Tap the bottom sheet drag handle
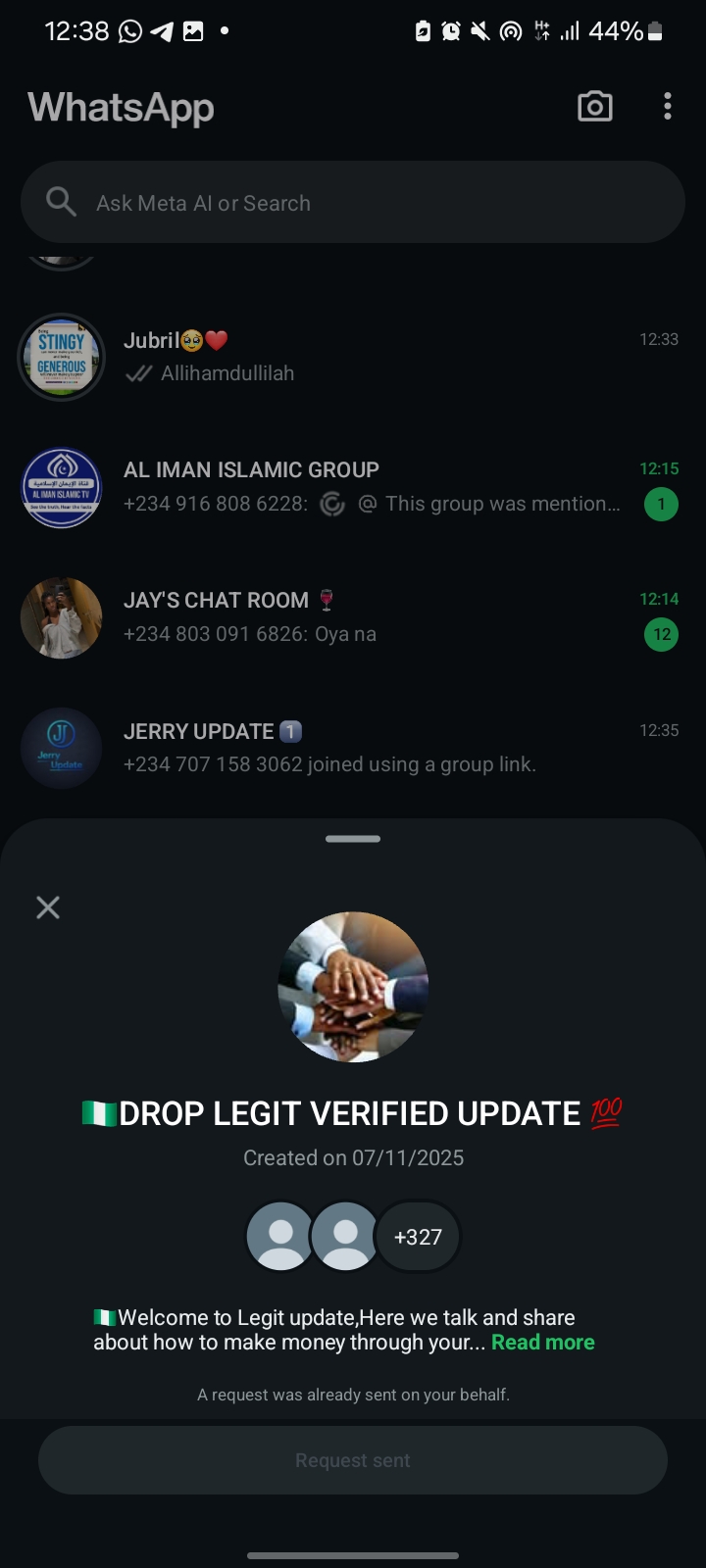 [353, 839]
